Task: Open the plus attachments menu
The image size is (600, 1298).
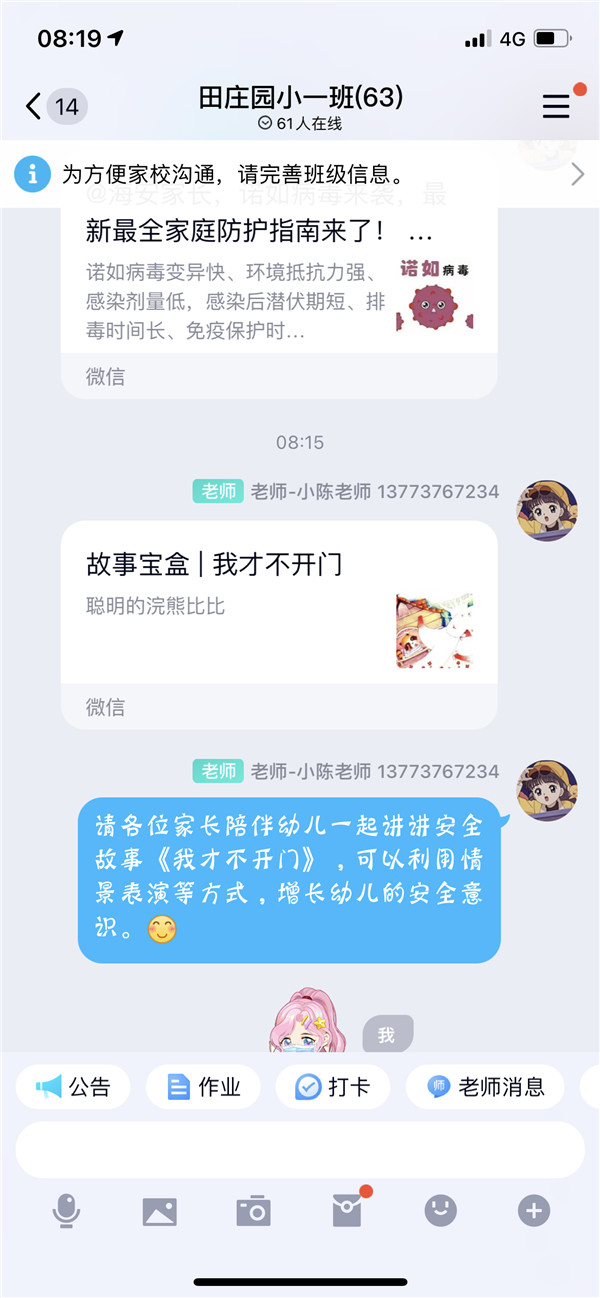Action: point(533,1211)
